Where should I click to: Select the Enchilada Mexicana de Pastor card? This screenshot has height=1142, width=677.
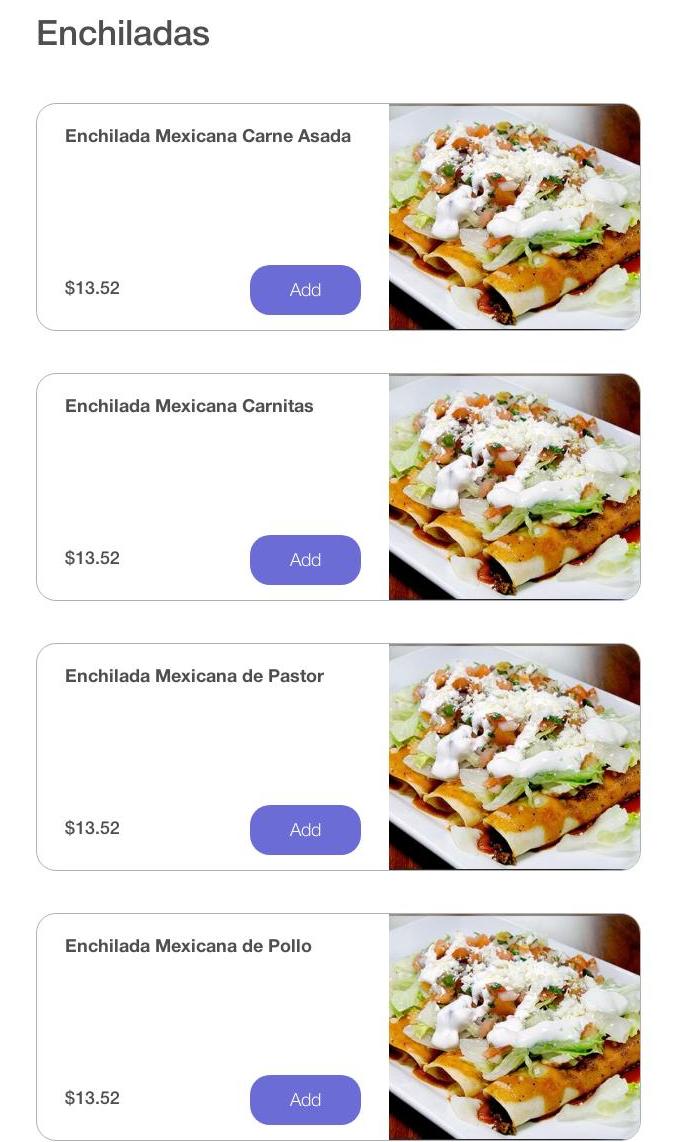(194, 676)
